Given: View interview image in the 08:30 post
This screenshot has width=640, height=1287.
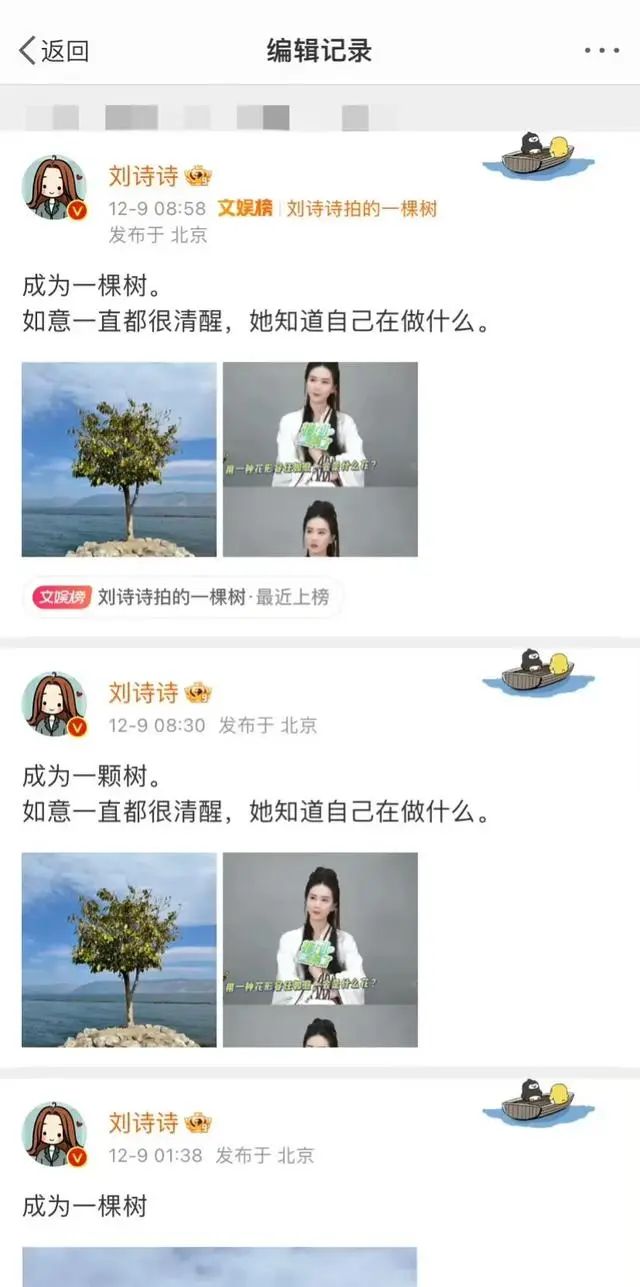Looking at the screenshot, I should [320, 949].
